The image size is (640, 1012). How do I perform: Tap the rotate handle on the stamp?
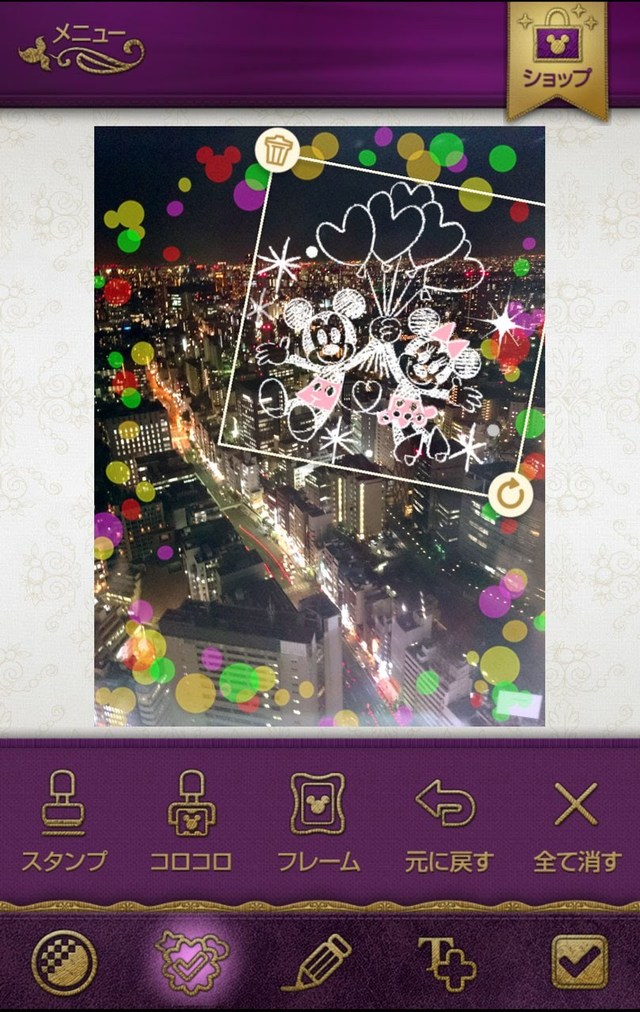[508, 493]
